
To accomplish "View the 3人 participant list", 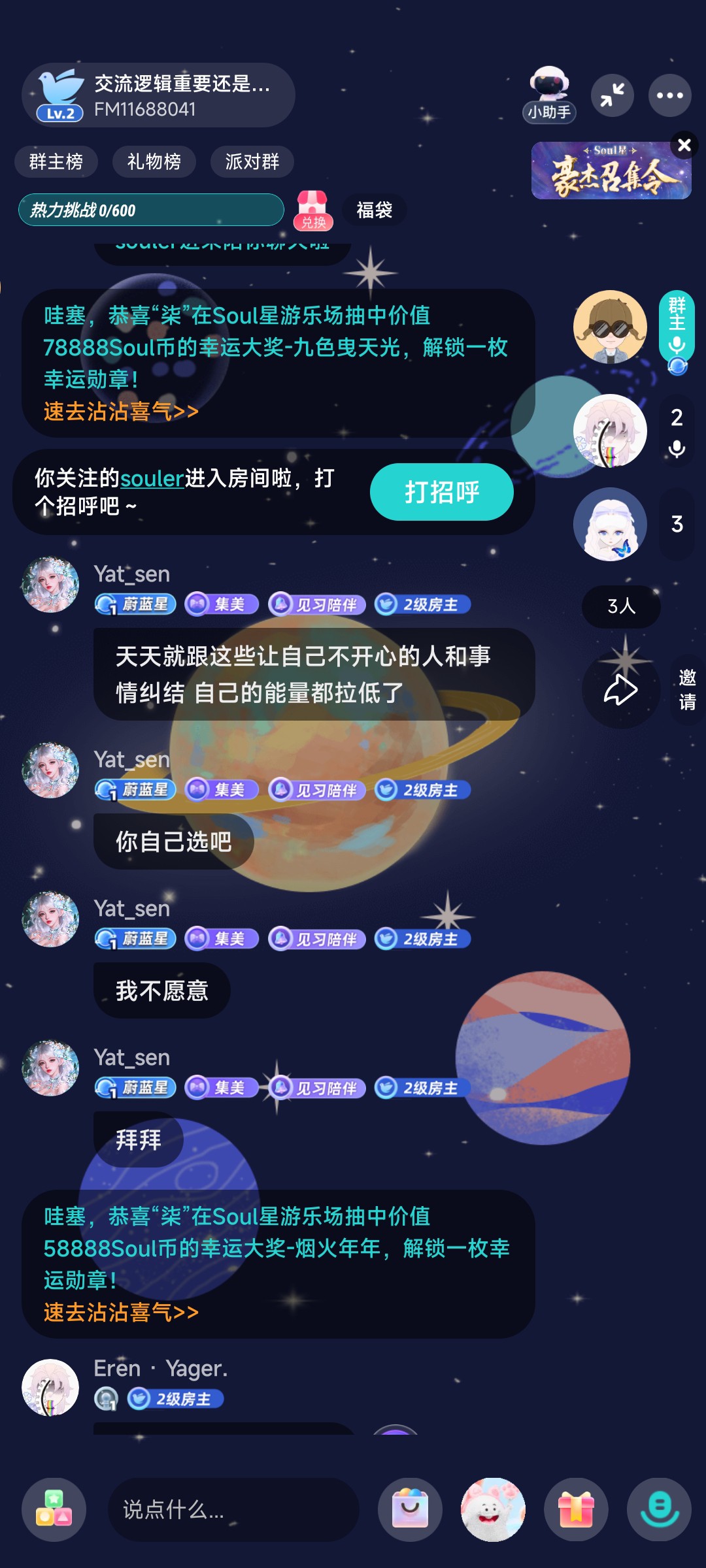I will [621, 606].
